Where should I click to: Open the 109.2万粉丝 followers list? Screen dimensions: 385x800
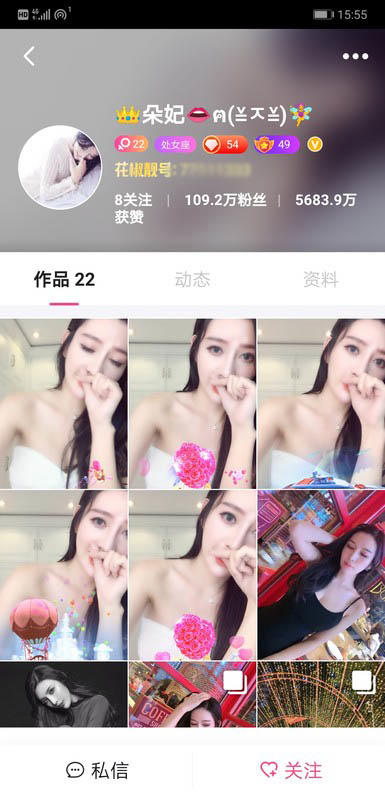[x=225, y=200]
